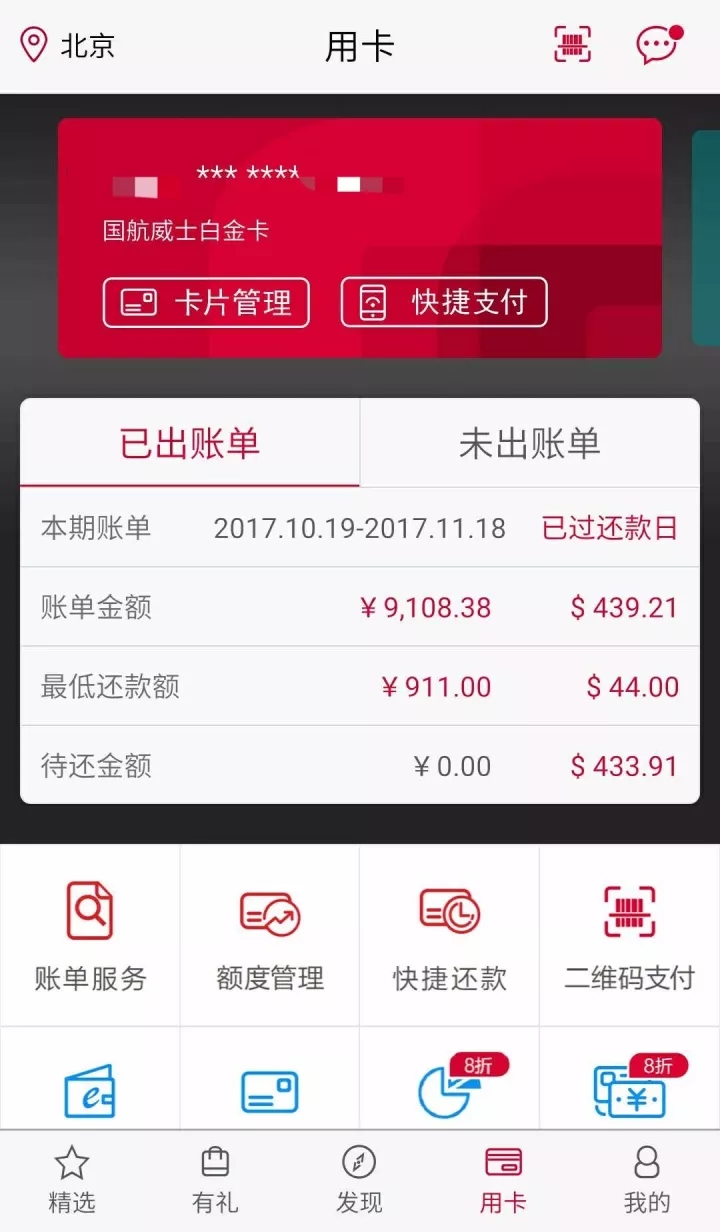The image size is (720, 1232).
Task: Open the Beijing location selector
Action: [x=68, y=46]
